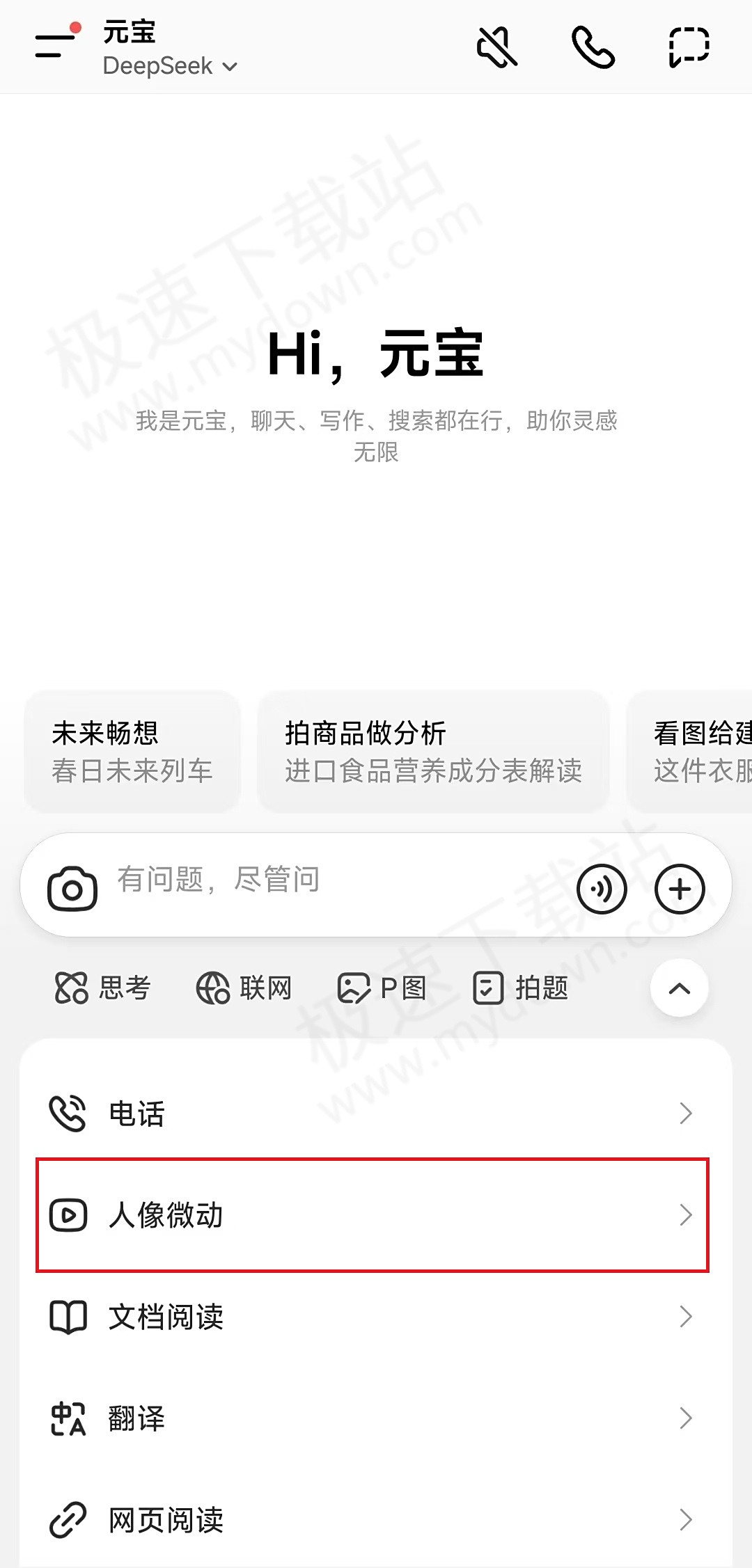Image resolution: width=752 pixels, height=1568 pixels.
Task: Activate voice input with the sound-wave icon
Action: [x=602, y=887]
